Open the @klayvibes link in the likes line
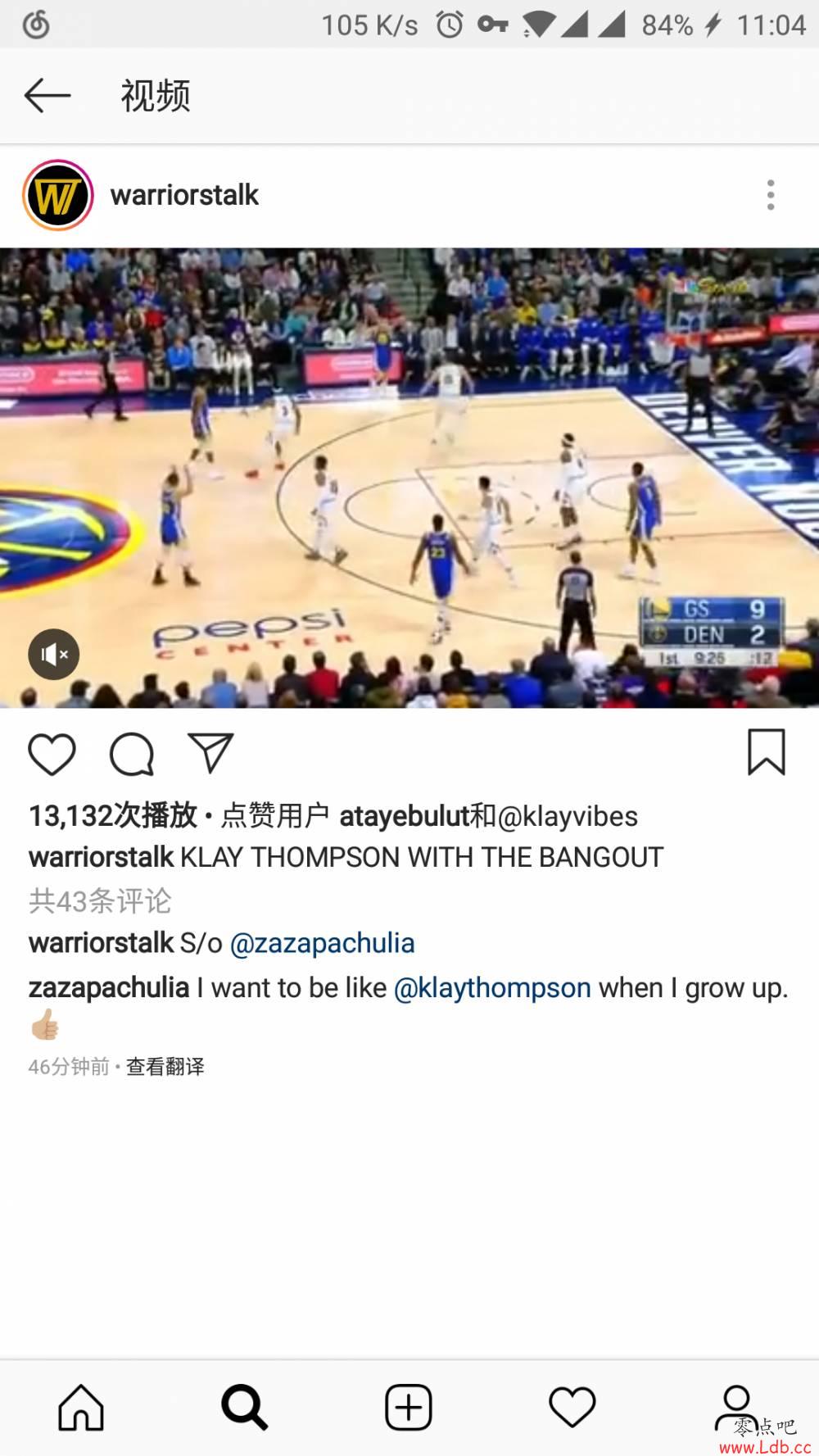 tap(567, 816)
